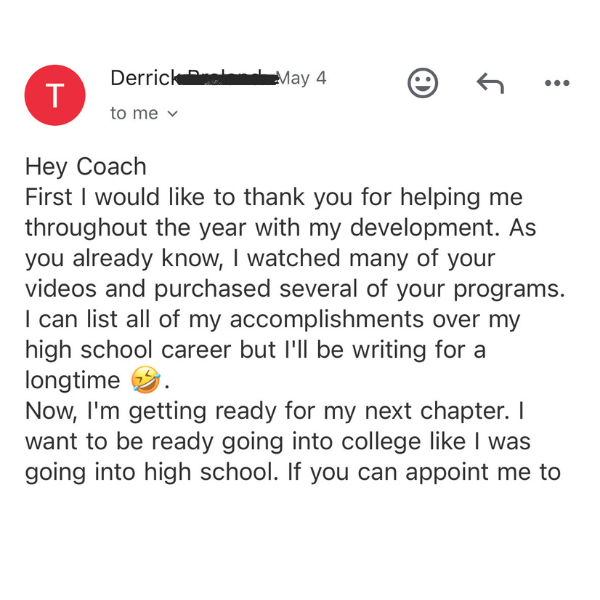The image size is (600, 600).
Task: Open the three-dot overflow menu
Action: pos(556,83)
